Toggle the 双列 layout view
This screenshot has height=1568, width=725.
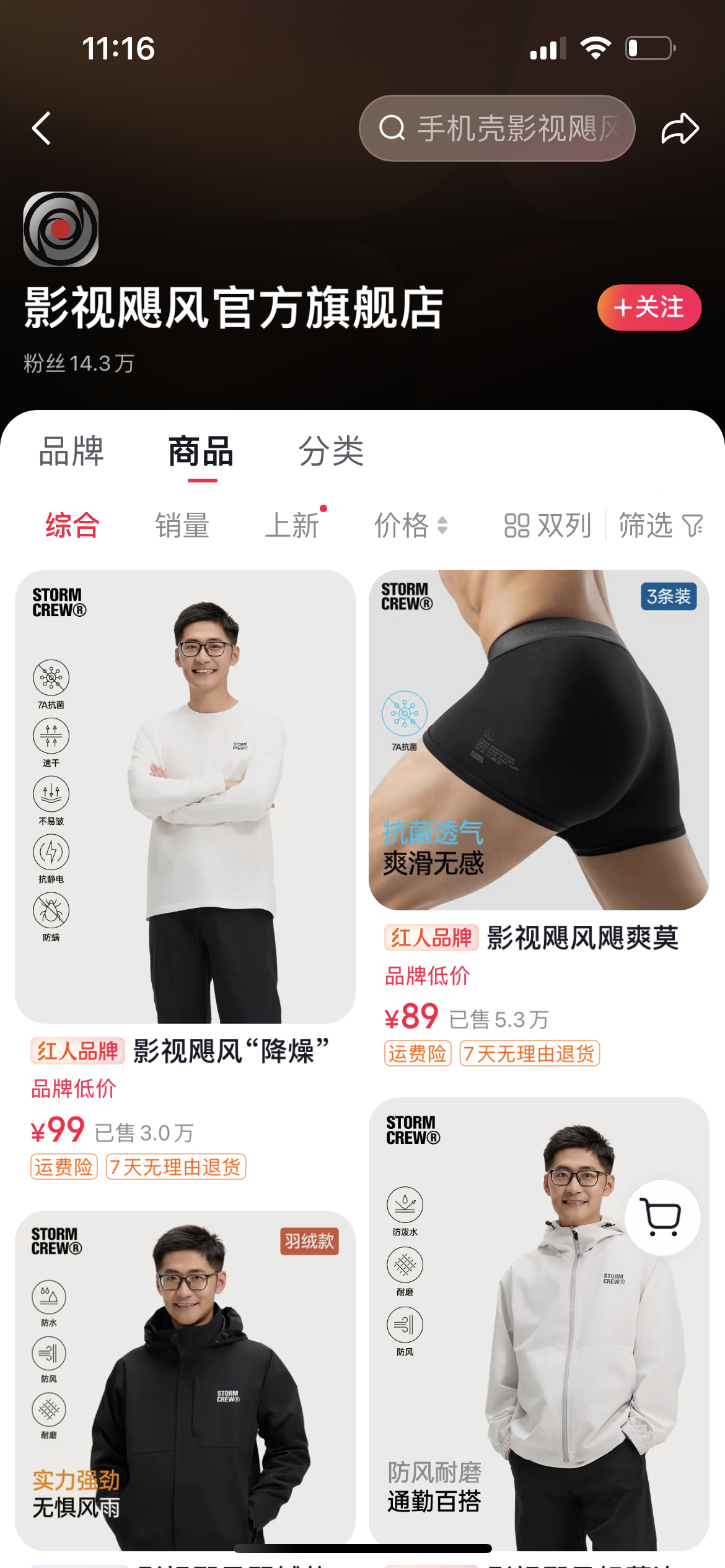[x=547, y=526]
